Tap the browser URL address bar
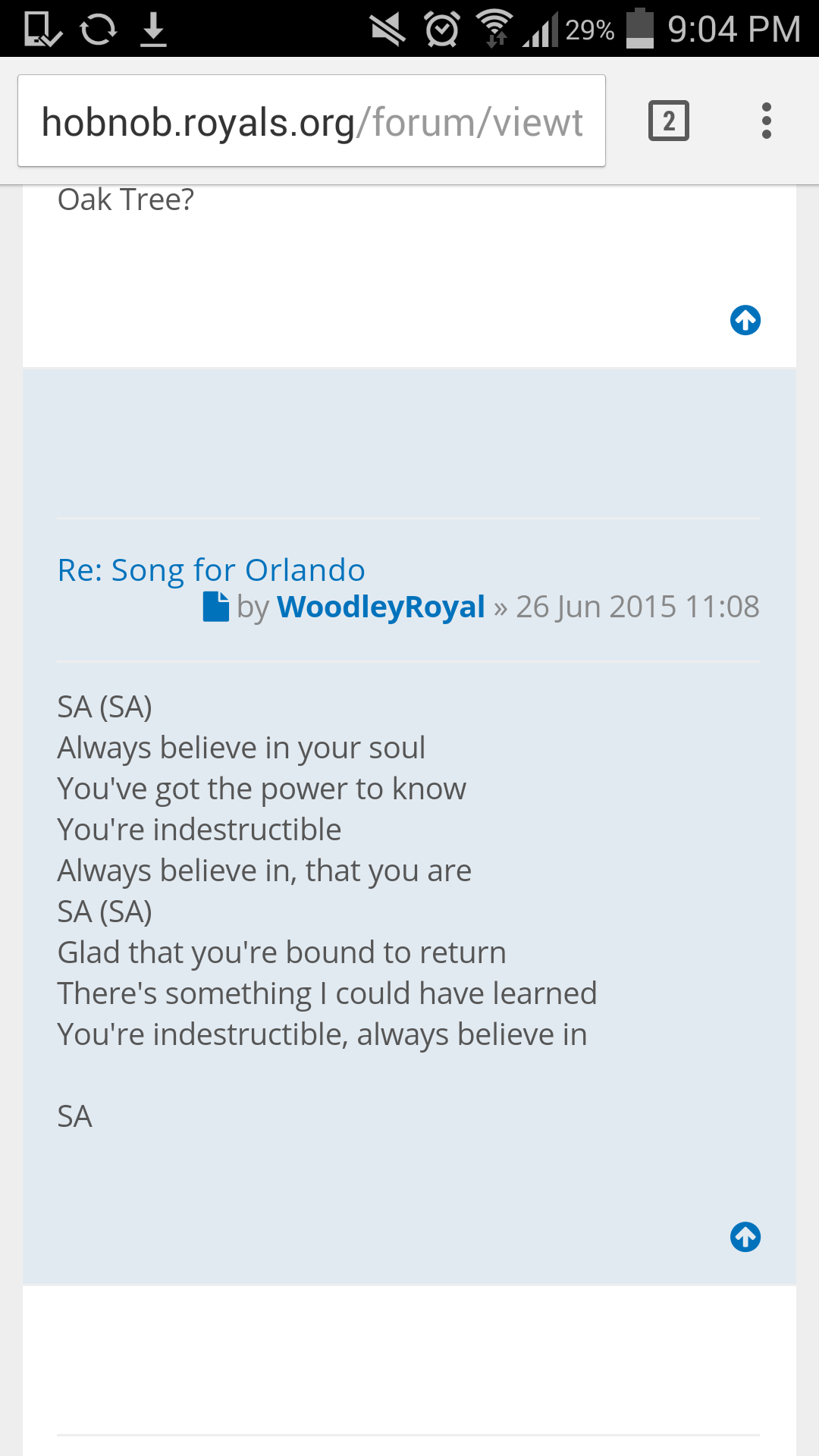Viewport: 819px width, 1456px height. coord(312,121)
